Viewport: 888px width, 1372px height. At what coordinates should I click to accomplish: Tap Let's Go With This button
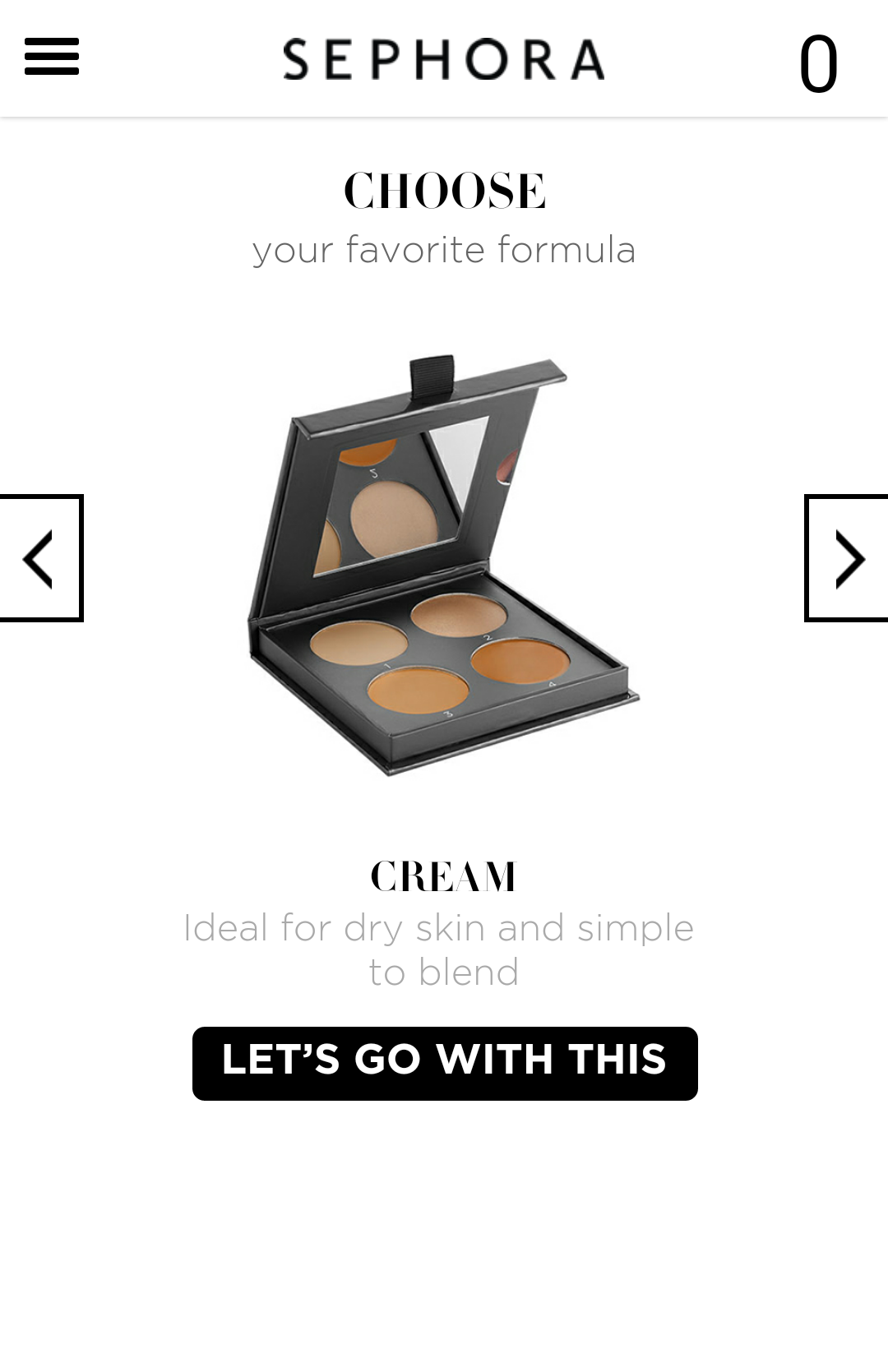point(445,1063)
